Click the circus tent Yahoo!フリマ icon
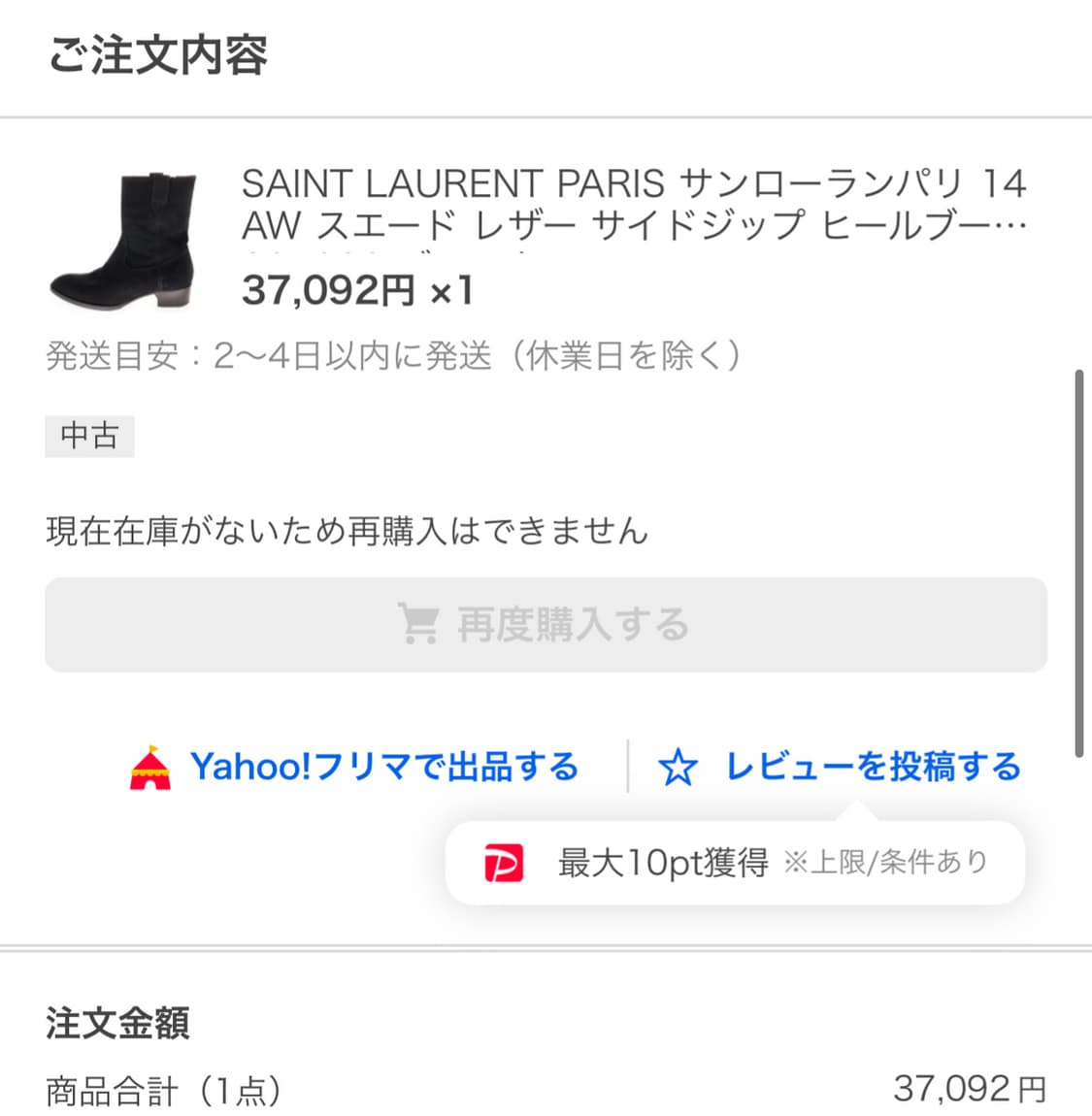Viewport: 1092px width, 1116px height. 149,766
